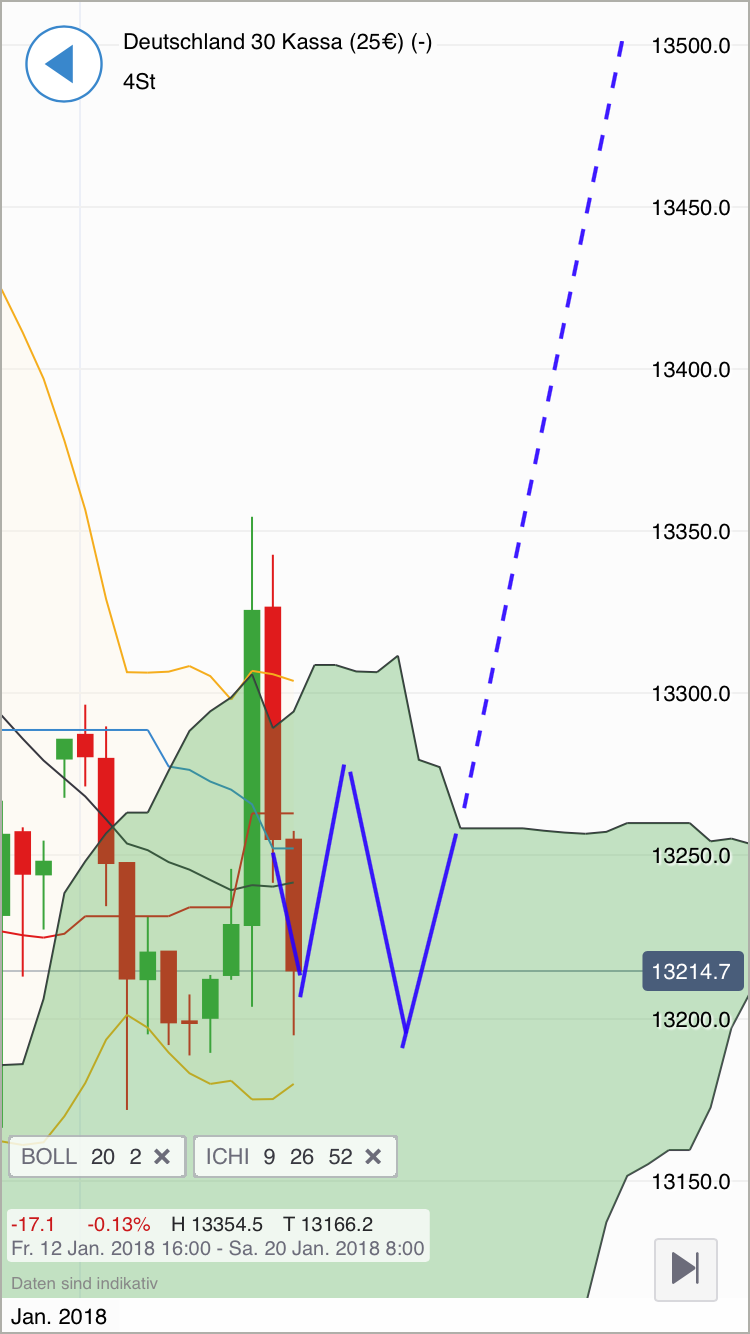Remove the ICHI indicator via its X icon
The width and height of the screenshot is (750, 1334).
(x=374, y=1157)
